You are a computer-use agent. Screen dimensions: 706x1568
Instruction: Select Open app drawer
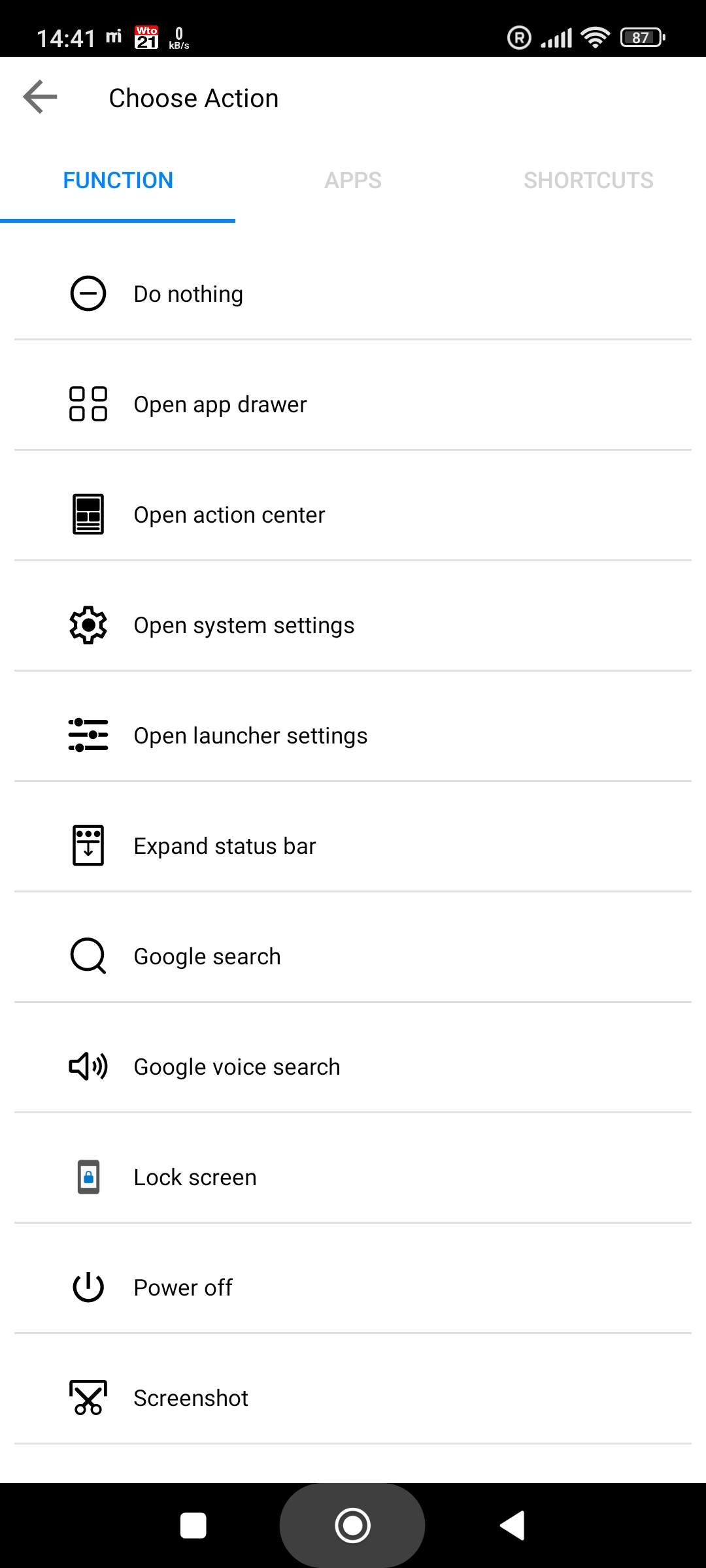coord(353,404)
